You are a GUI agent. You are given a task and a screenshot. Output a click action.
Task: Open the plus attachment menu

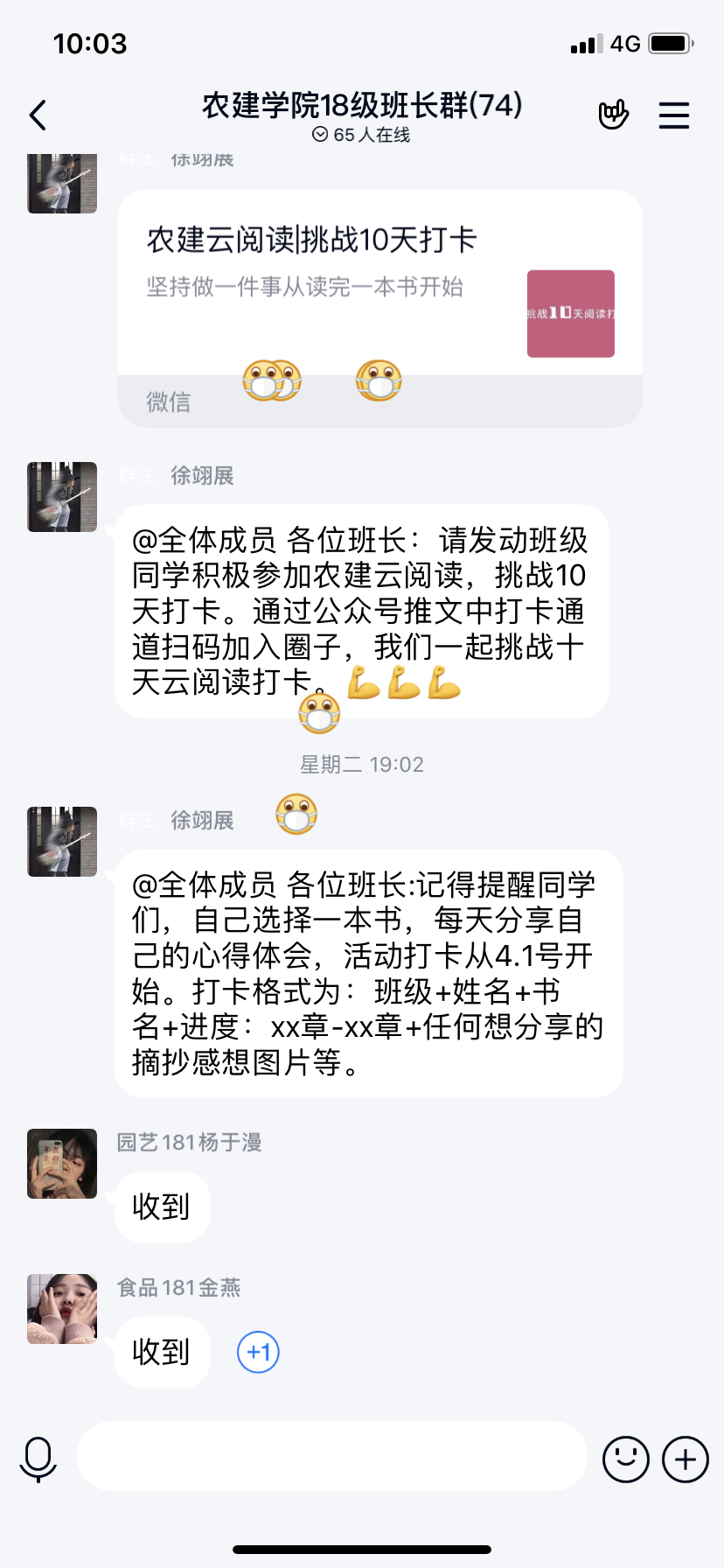(685, 1459)
